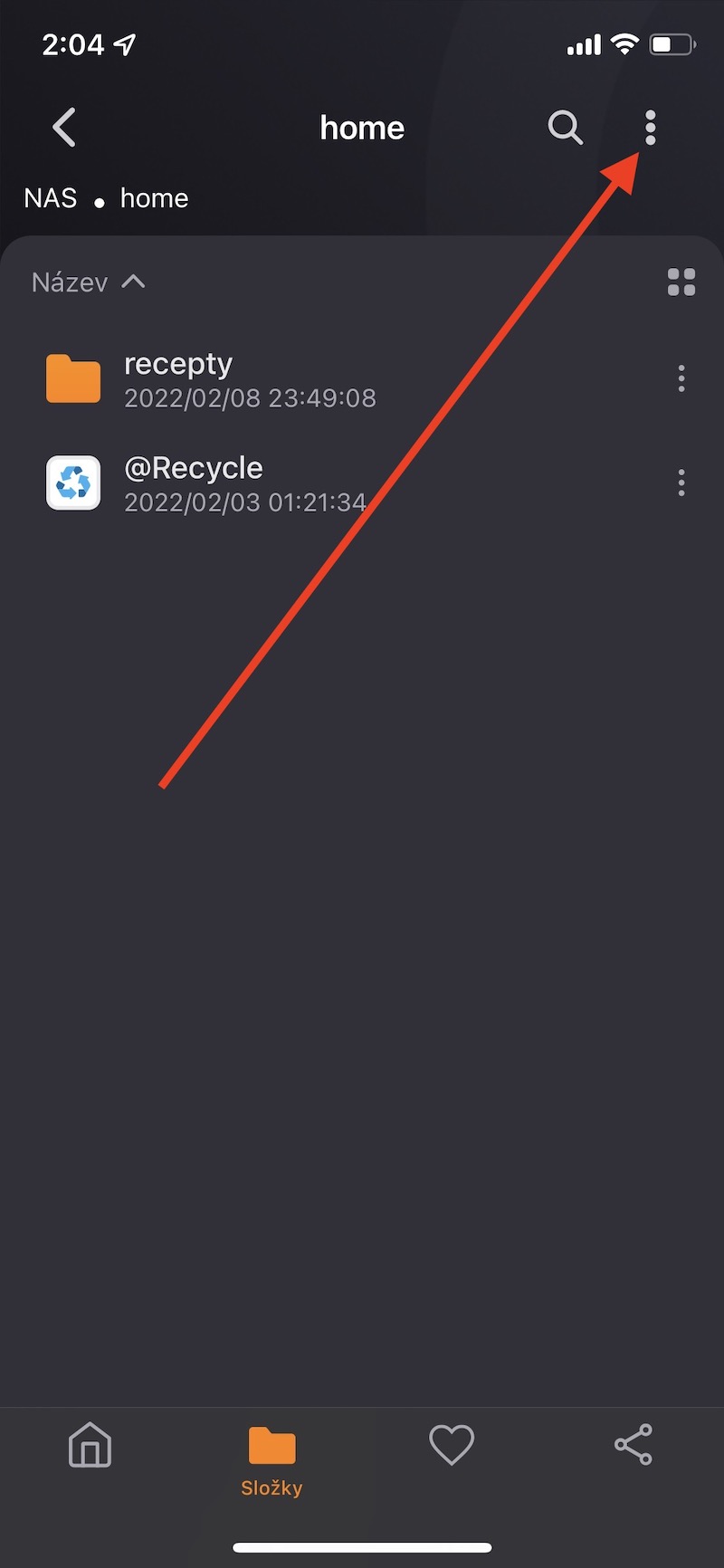Show more options for recepty
Screen dimensions: 724x1568
(681, 378)
